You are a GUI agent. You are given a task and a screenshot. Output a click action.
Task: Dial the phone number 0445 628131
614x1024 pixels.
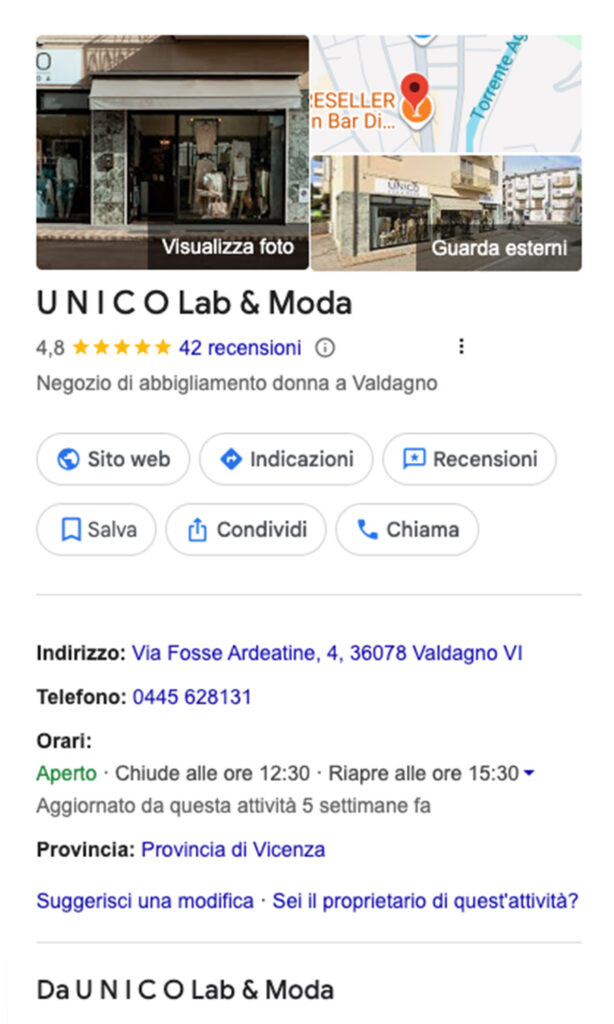click(192, 697)
